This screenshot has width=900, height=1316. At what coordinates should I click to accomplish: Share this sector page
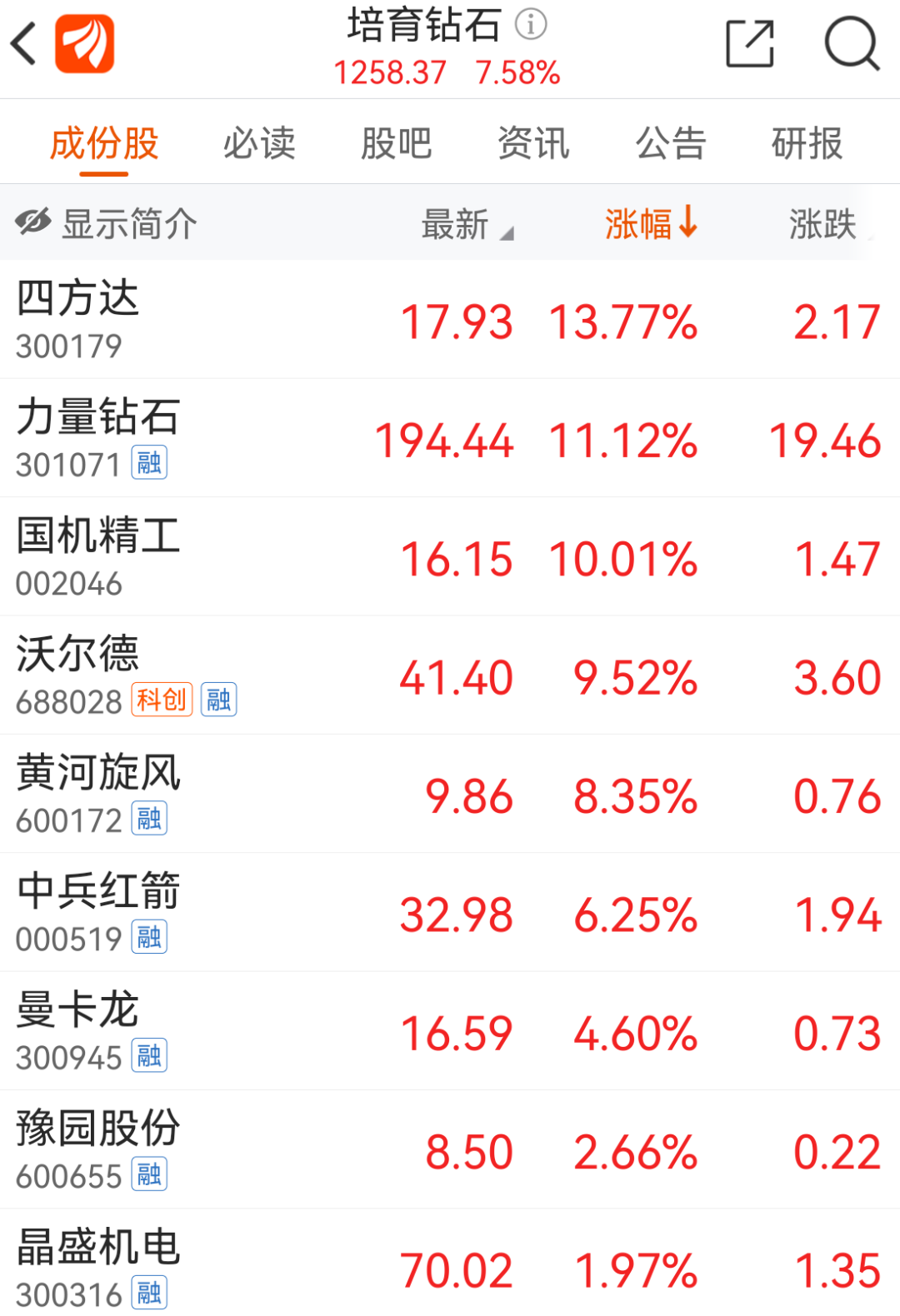[x=750, y=44]
